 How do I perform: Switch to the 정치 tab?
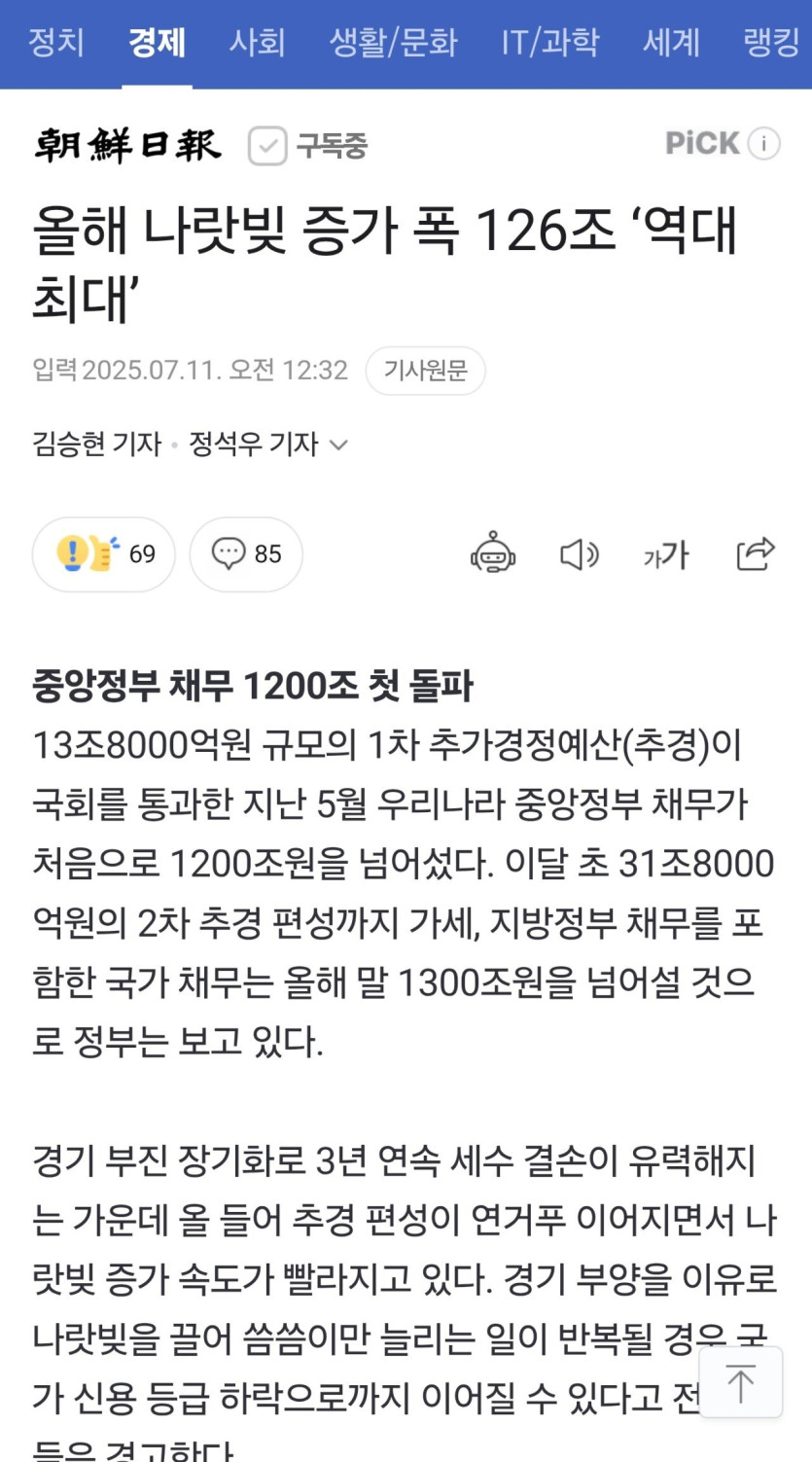pyautogui.click(x=56, y=43)
